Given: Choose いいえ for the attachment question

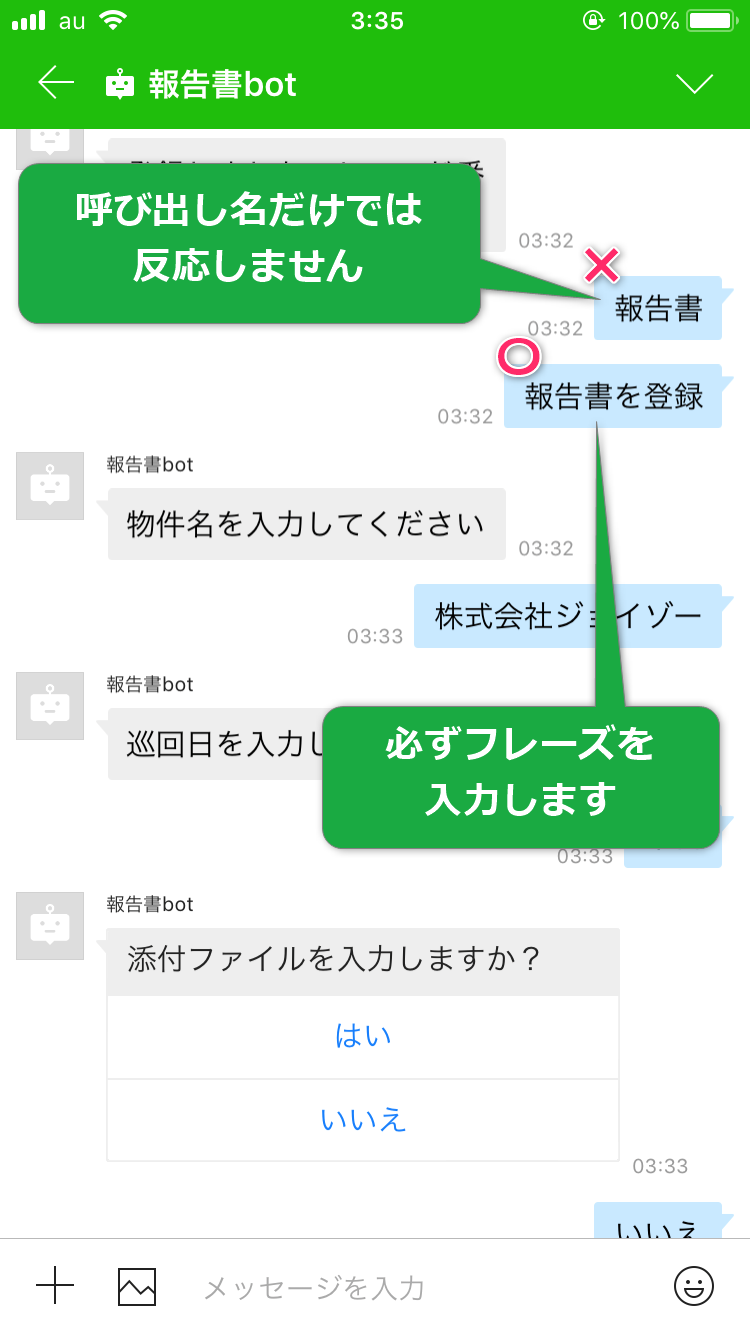Looking at the screenshot, I should [363, 1120].
